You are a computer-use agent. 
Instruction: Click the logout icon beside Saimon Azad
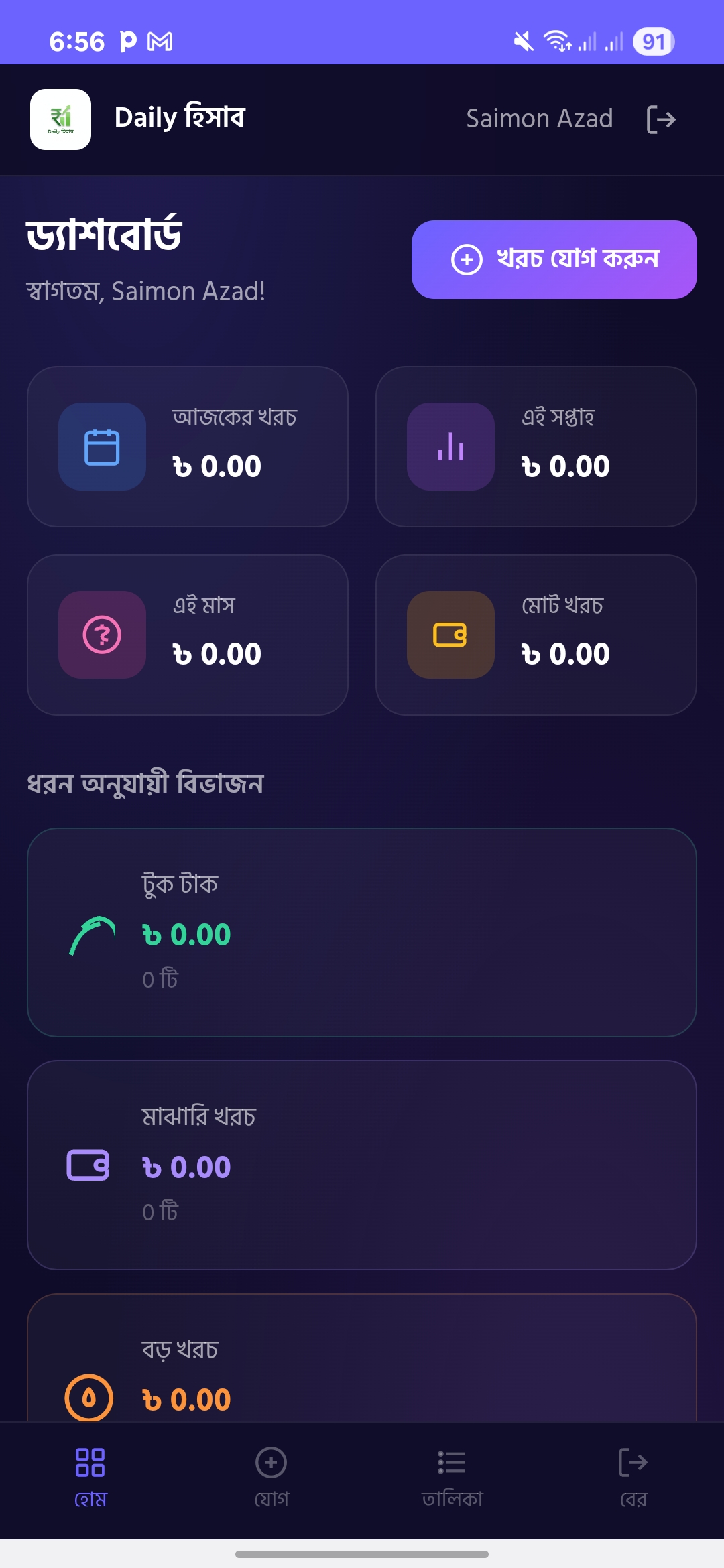(x=662, y=119)
